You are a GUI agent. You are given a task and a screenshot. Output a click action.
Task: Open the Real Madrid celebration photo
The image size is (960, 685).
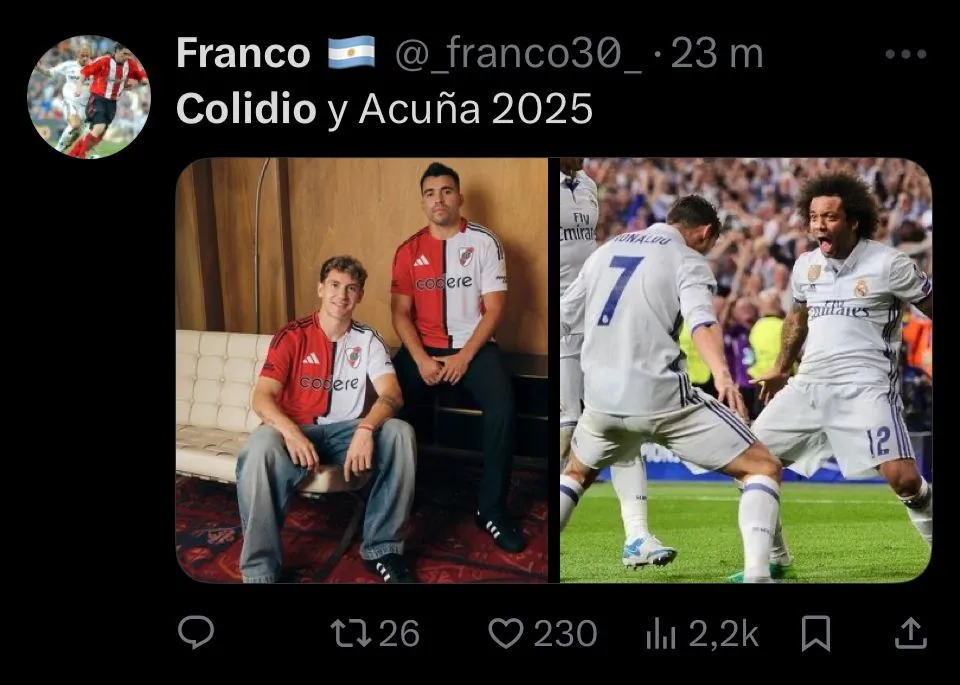pos(745,370)
